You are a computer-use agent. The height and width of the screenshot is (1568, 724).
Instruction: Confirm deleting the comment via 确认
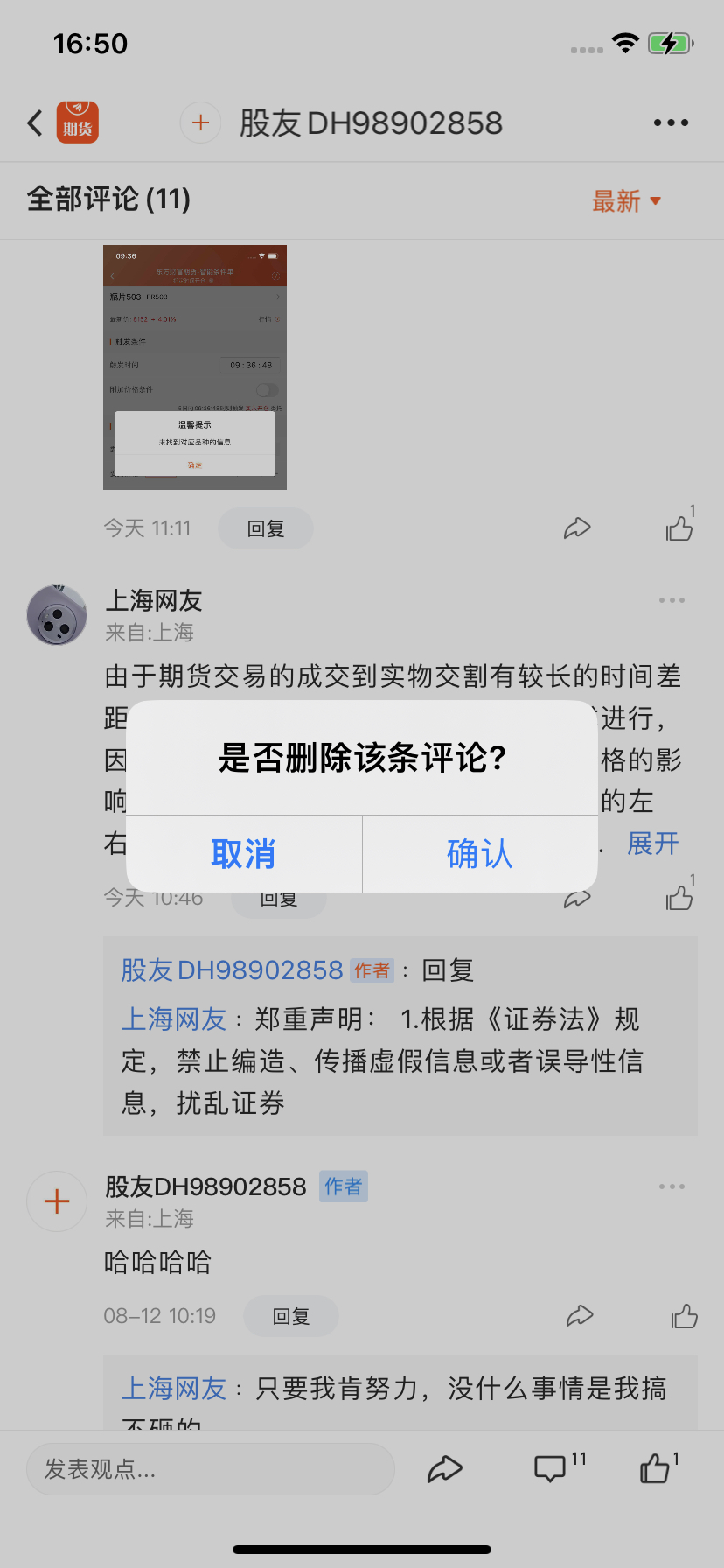click(x=480, y=853)
